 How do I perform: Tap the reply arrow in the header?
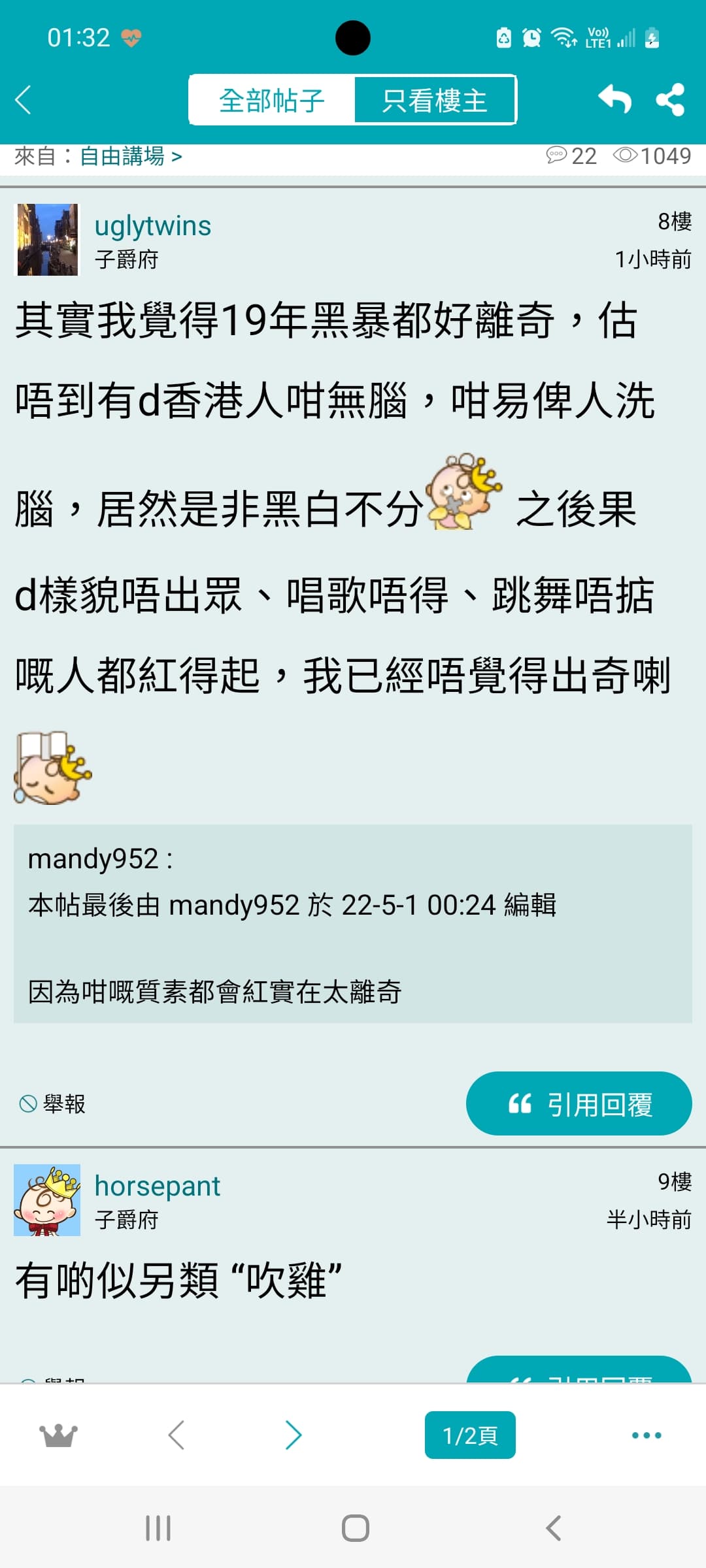614,99
